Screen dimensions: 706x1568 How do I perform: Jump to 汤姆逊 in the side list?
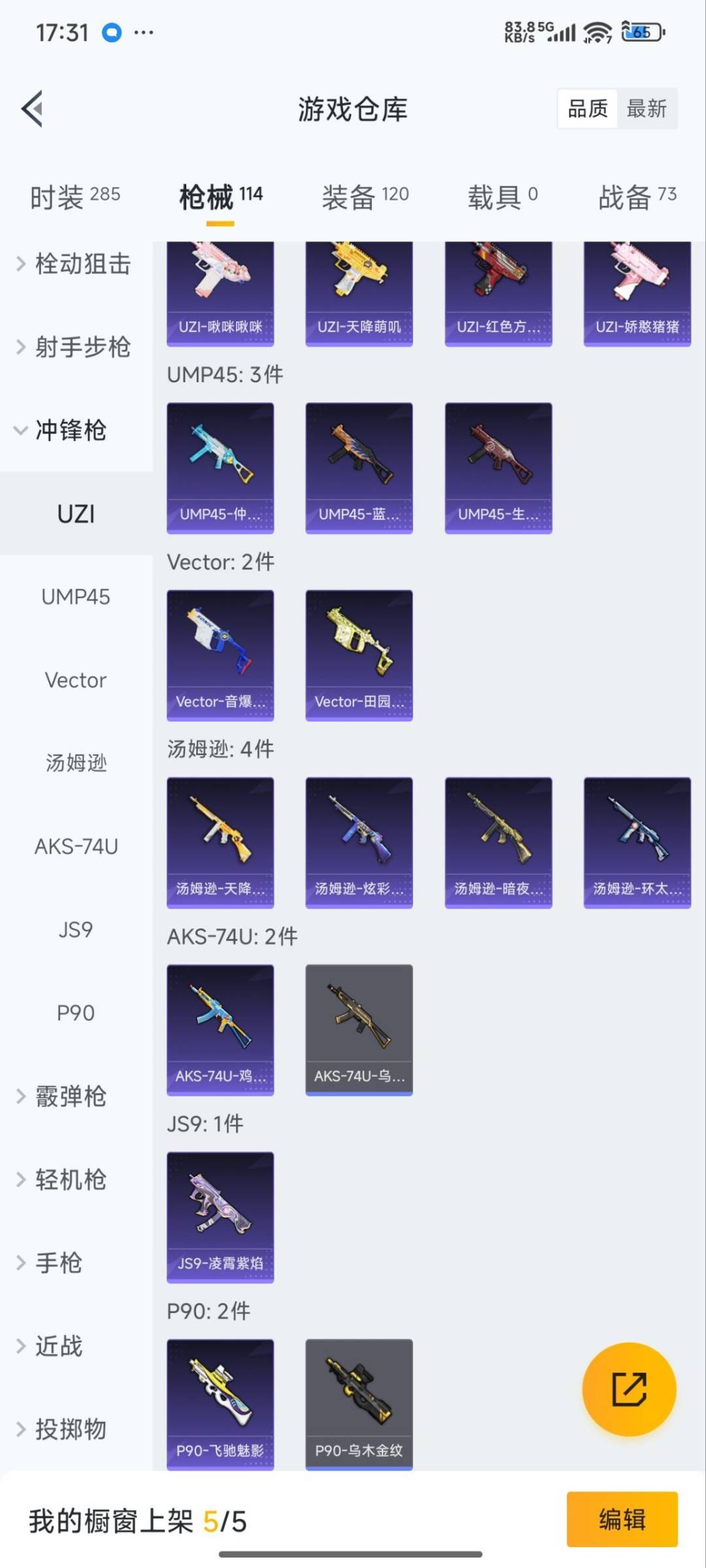76,763
